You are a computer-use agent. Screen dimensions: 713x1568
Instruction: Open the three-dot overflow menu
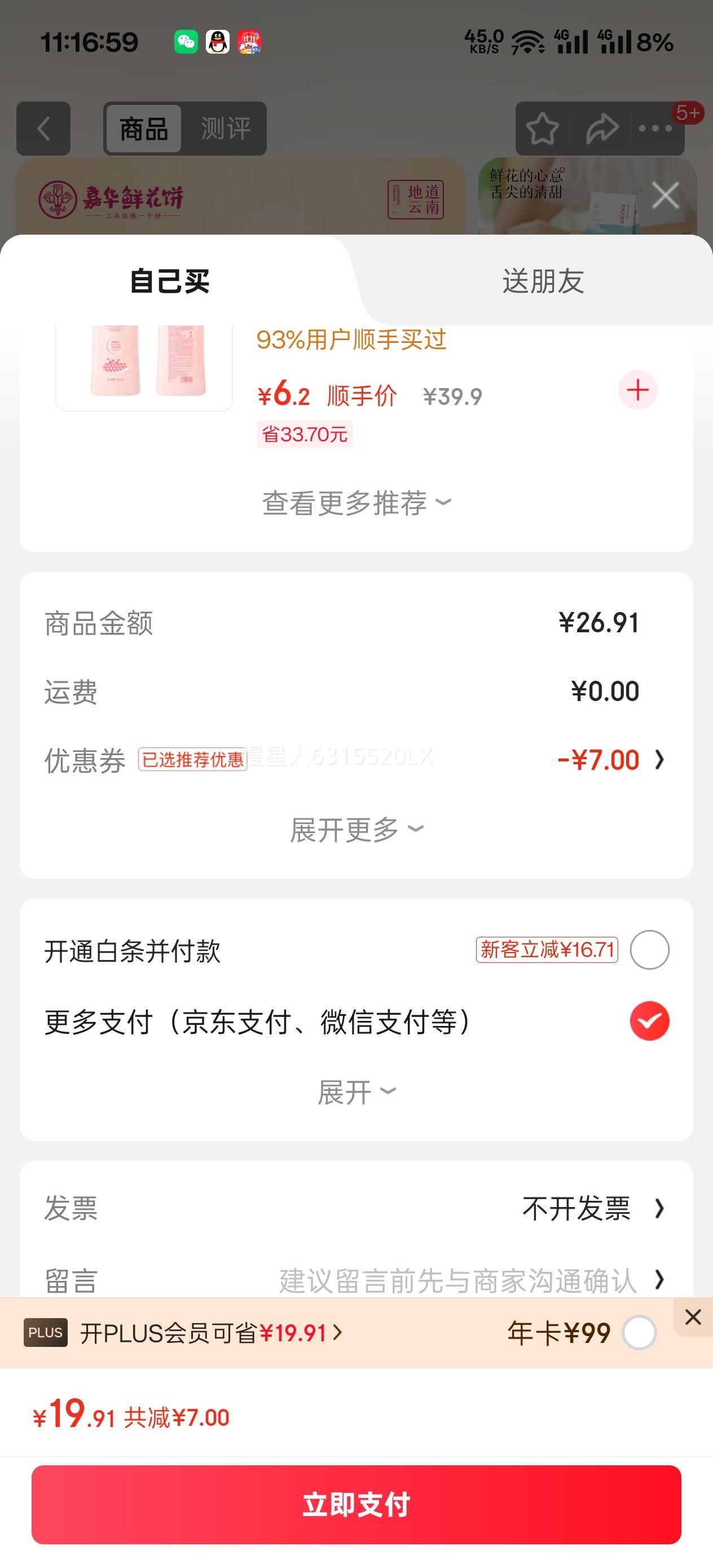point(655,129)
